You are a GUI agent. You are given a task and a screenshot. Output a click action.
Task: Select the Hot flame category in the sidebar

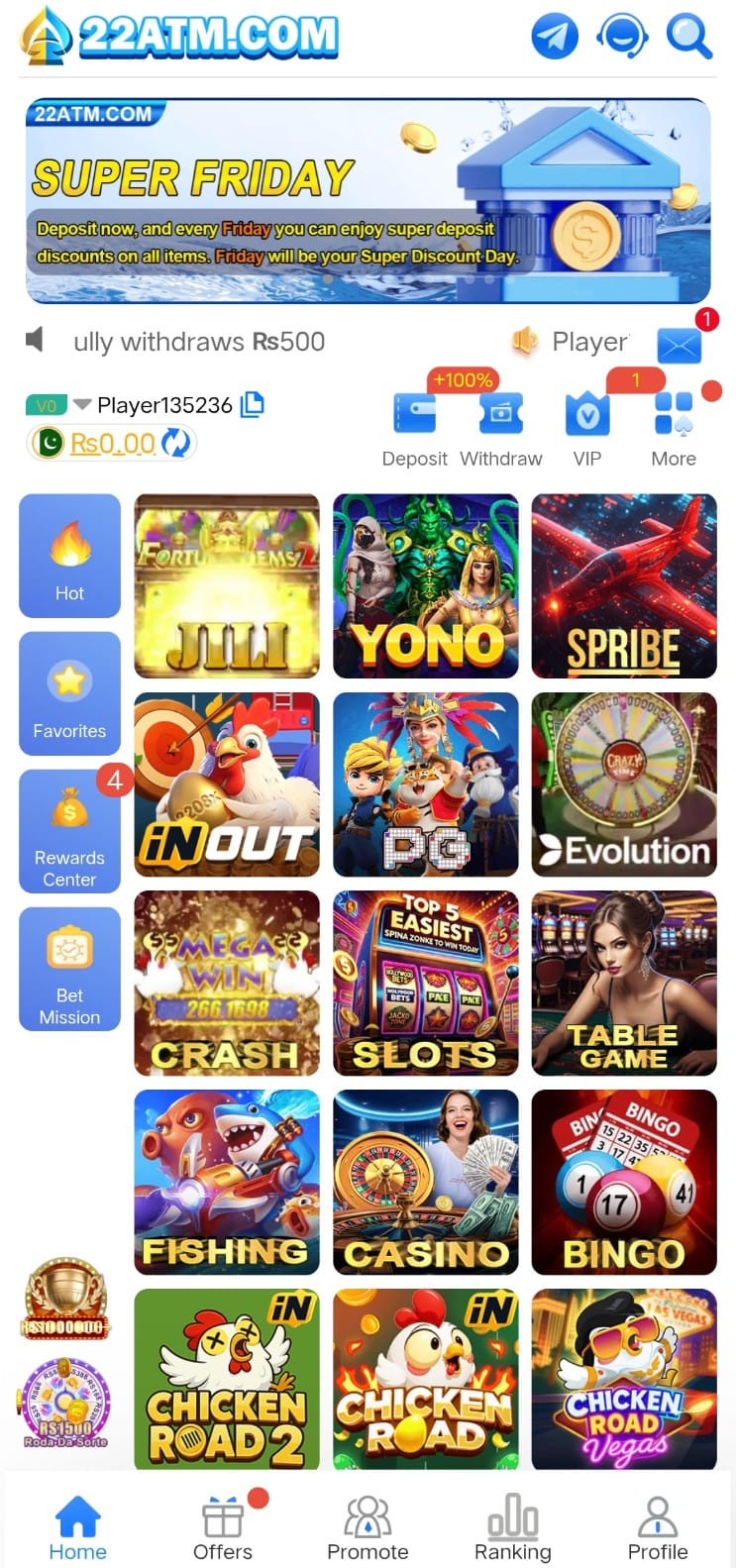69,555
